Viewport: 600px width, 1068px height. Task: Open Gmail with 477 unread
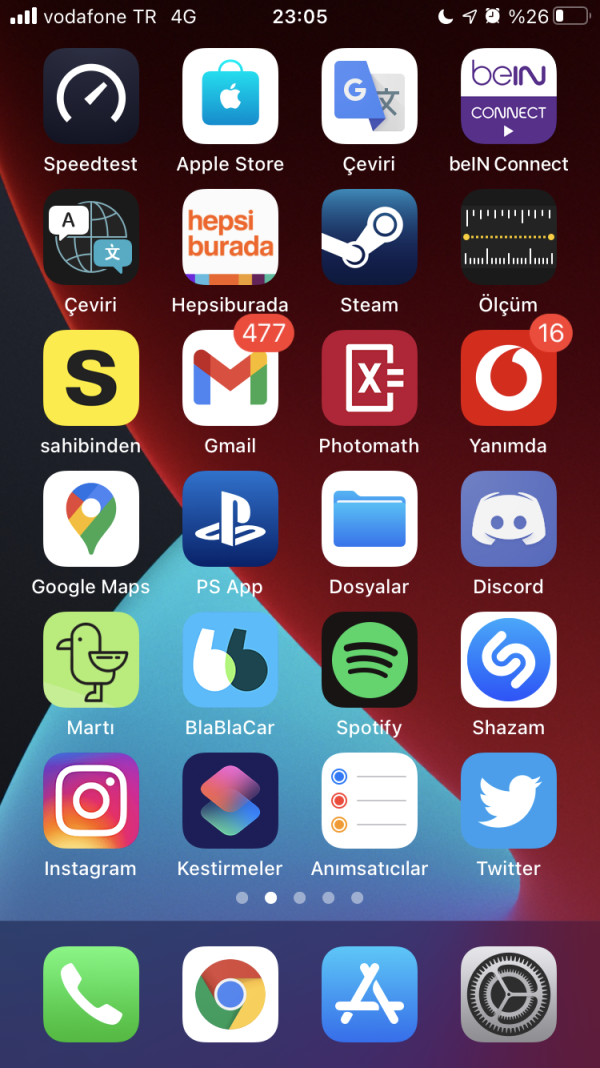230,378
